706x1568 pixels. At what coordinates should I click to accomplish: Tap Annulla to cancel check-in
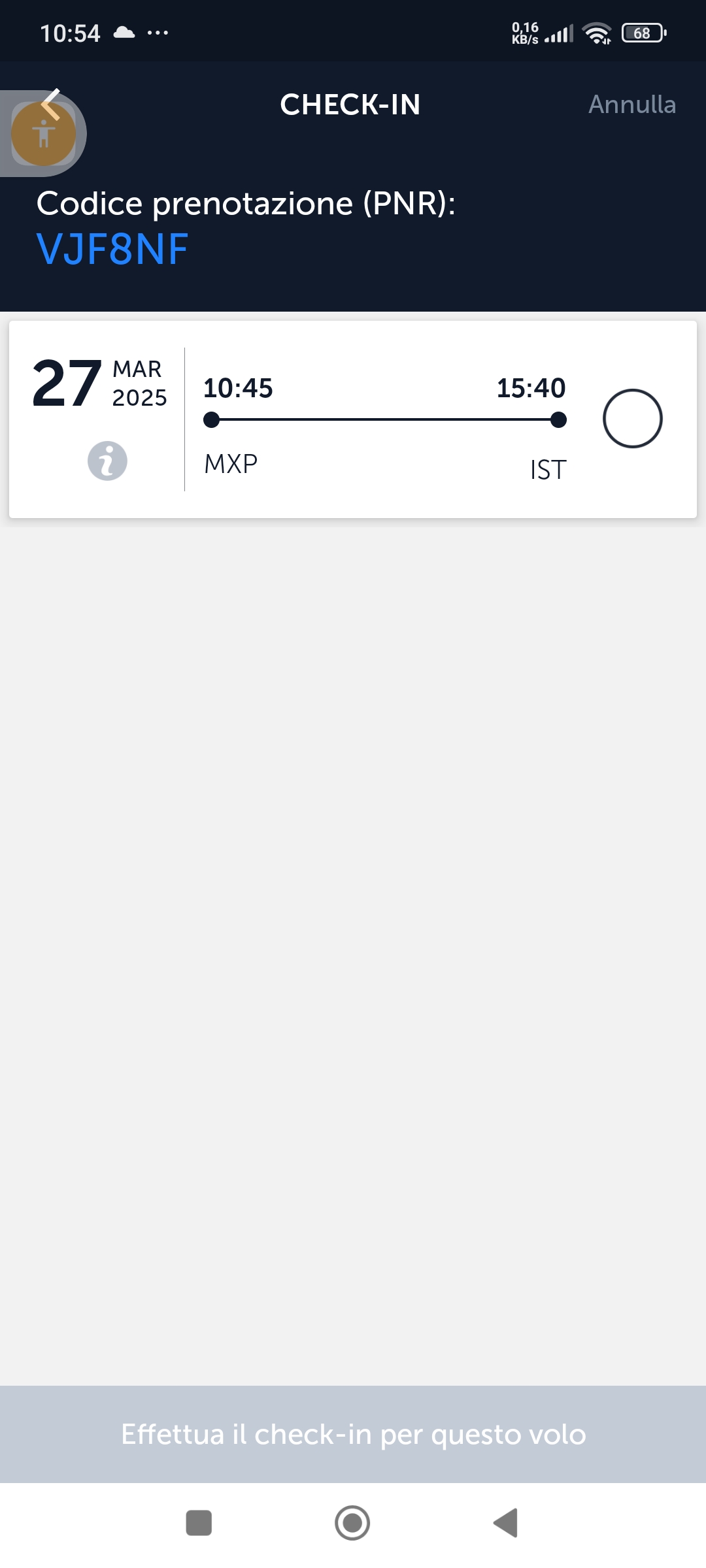(632, 105)
